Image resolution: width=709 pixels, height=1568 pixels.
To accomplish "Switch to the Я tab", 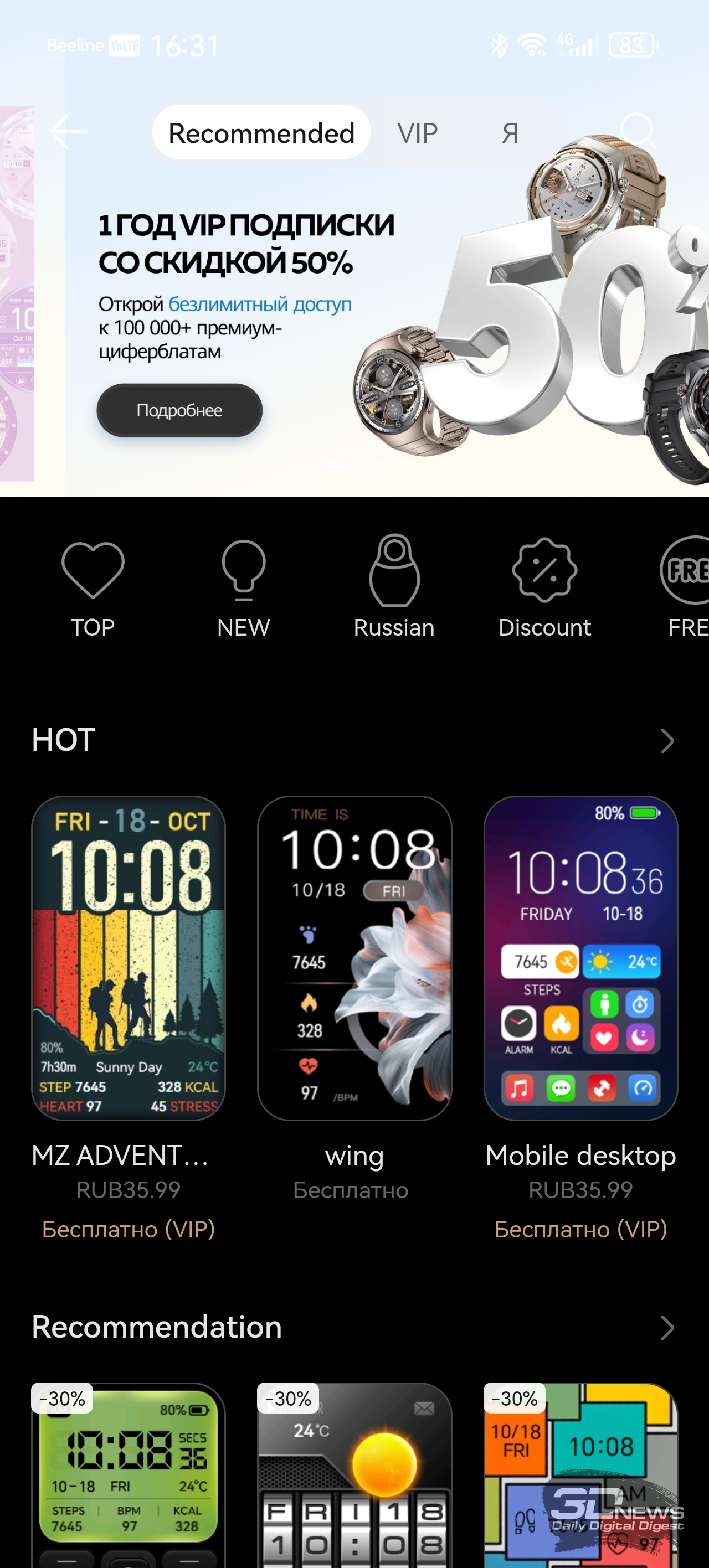I will coord(510,133).
